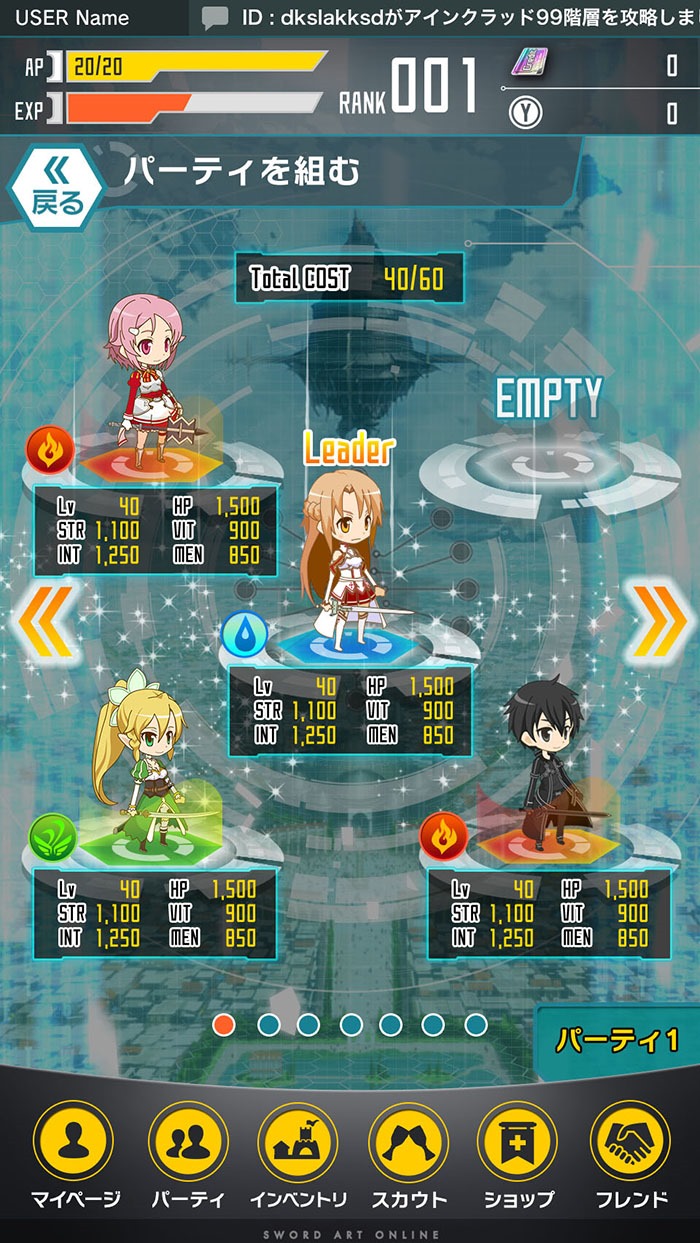700x1243 pixels.
Task: Select the black-clad swordsman party member
Action: pos(541,765)
